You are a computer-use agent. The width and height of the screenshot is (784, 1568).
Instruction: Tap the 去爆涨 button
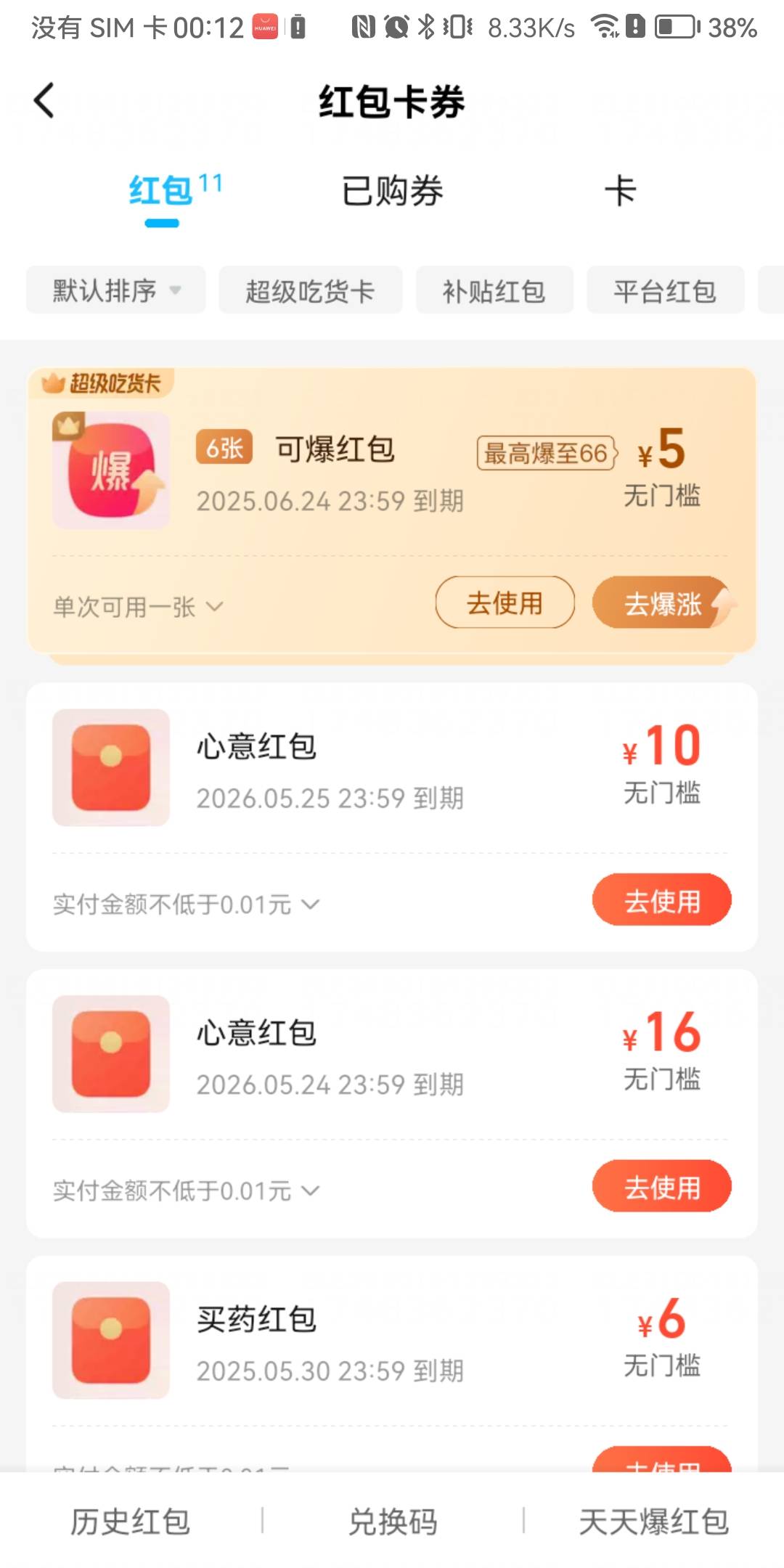662,603
